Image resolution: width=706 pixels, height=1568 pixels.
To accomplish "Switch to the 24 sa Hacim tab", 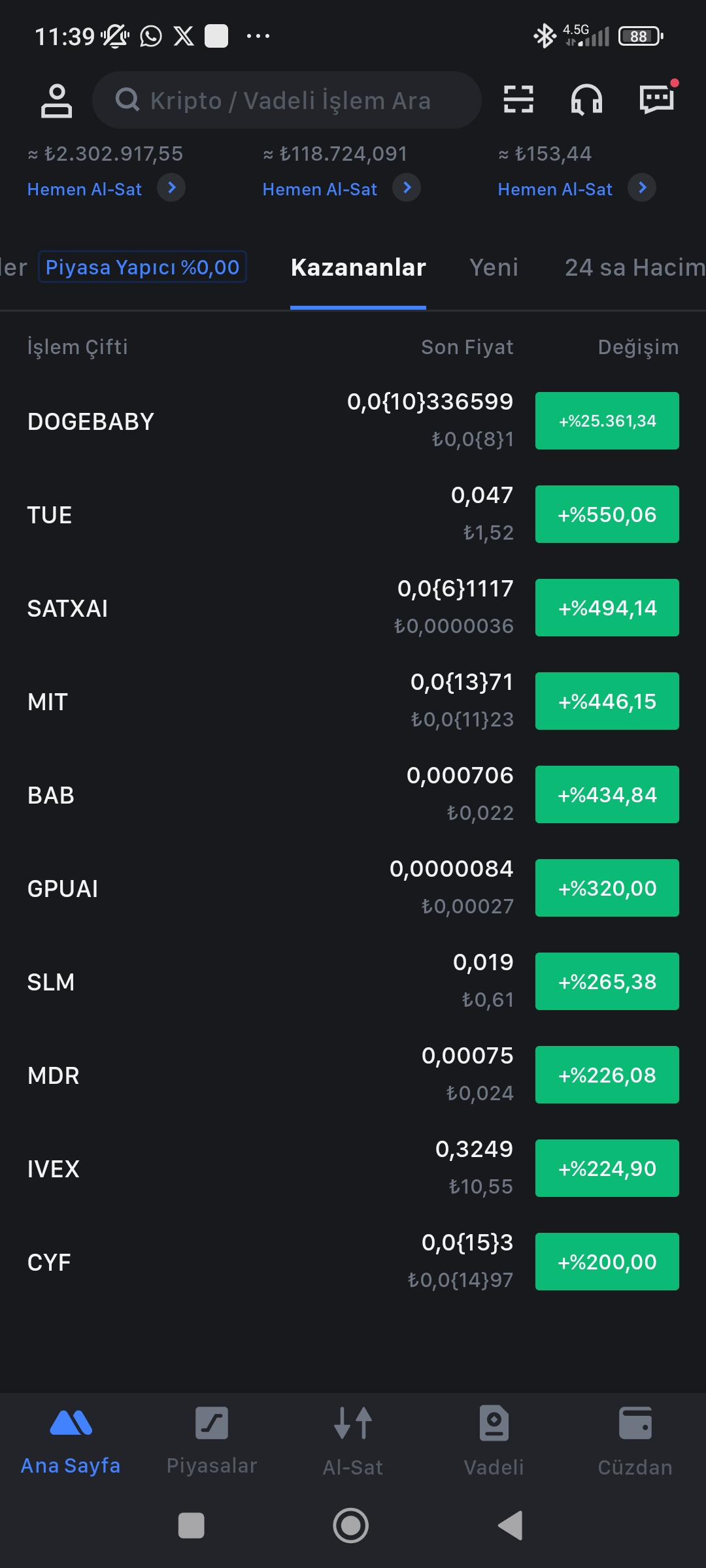I will (634, 267).
